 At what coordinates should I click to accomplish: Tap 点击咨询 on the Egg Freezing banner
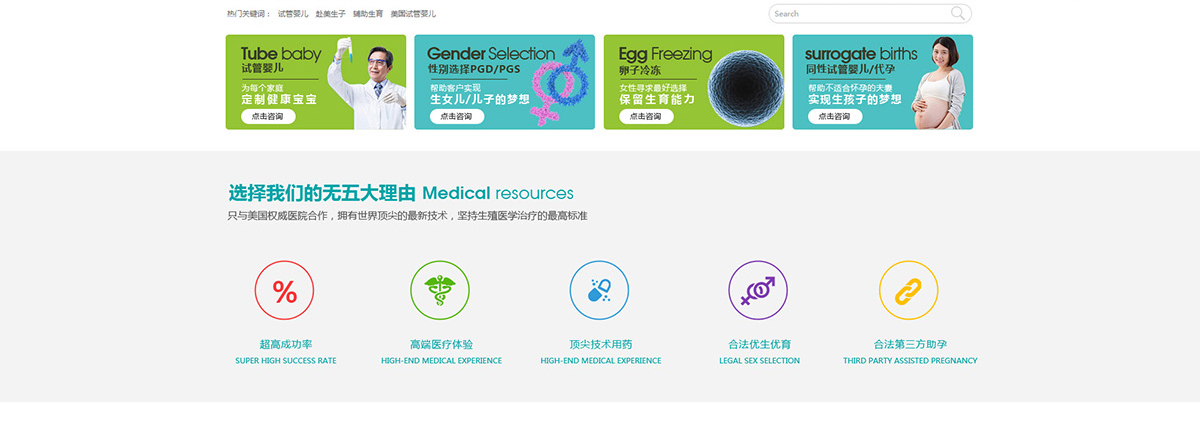pos(646,117)
